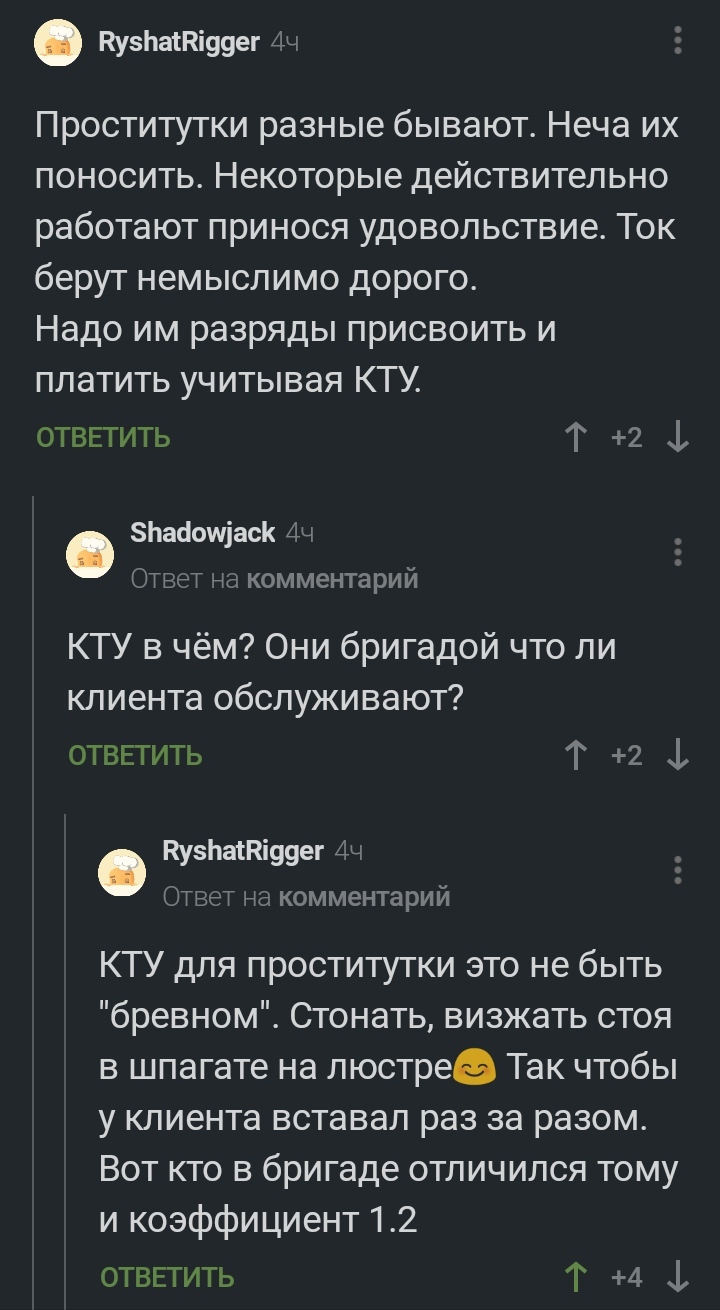
Task: Downvote the first RyshatRigger comment
Action: pyautogui.click(x=678, y=437)
